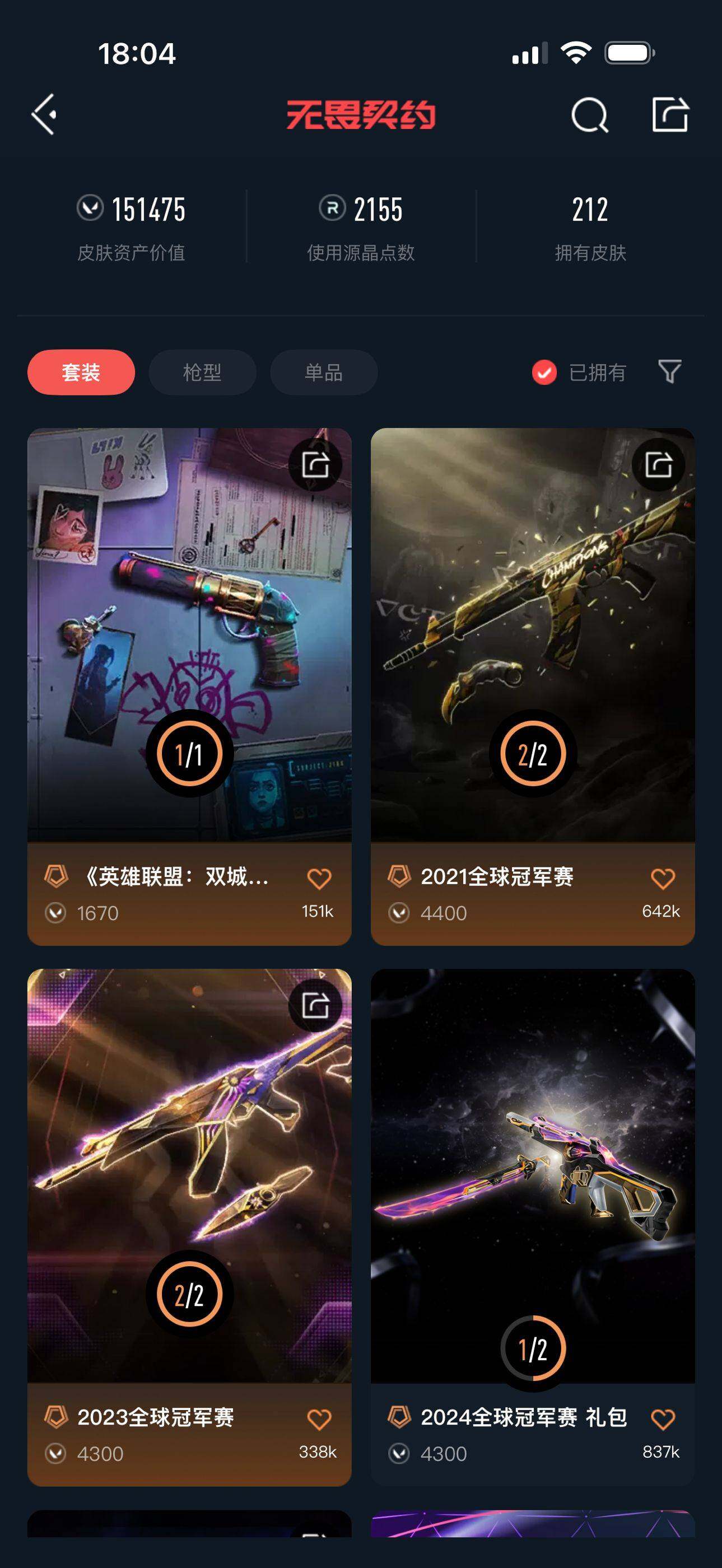The width and height of the screenshot is (722, 1568).
Task: Go back using the top-left arrow
Action: pyautogui.click(x=44, y=114)
